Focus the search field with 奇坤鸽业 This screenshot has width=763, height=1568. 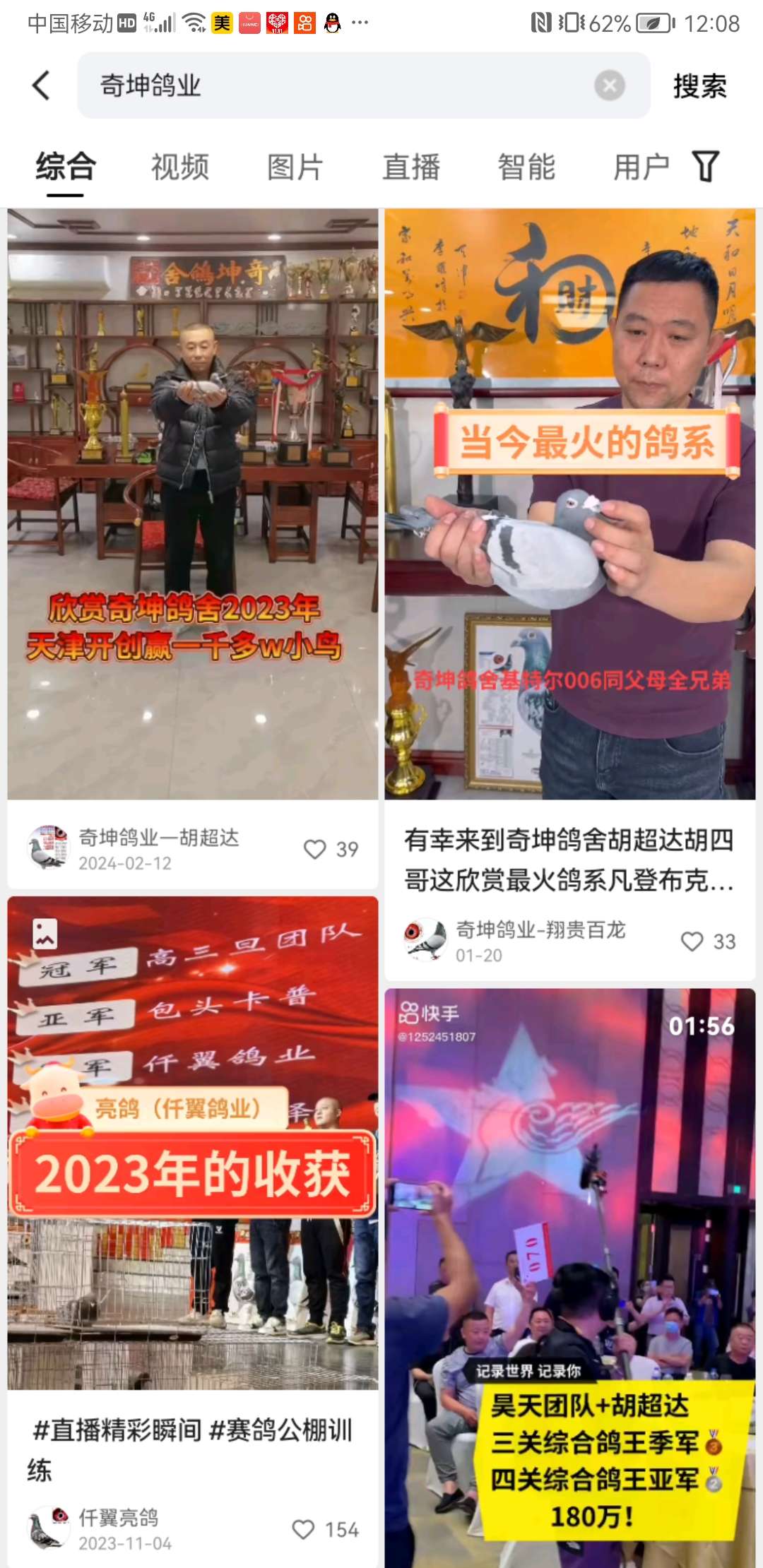(339, 85)
